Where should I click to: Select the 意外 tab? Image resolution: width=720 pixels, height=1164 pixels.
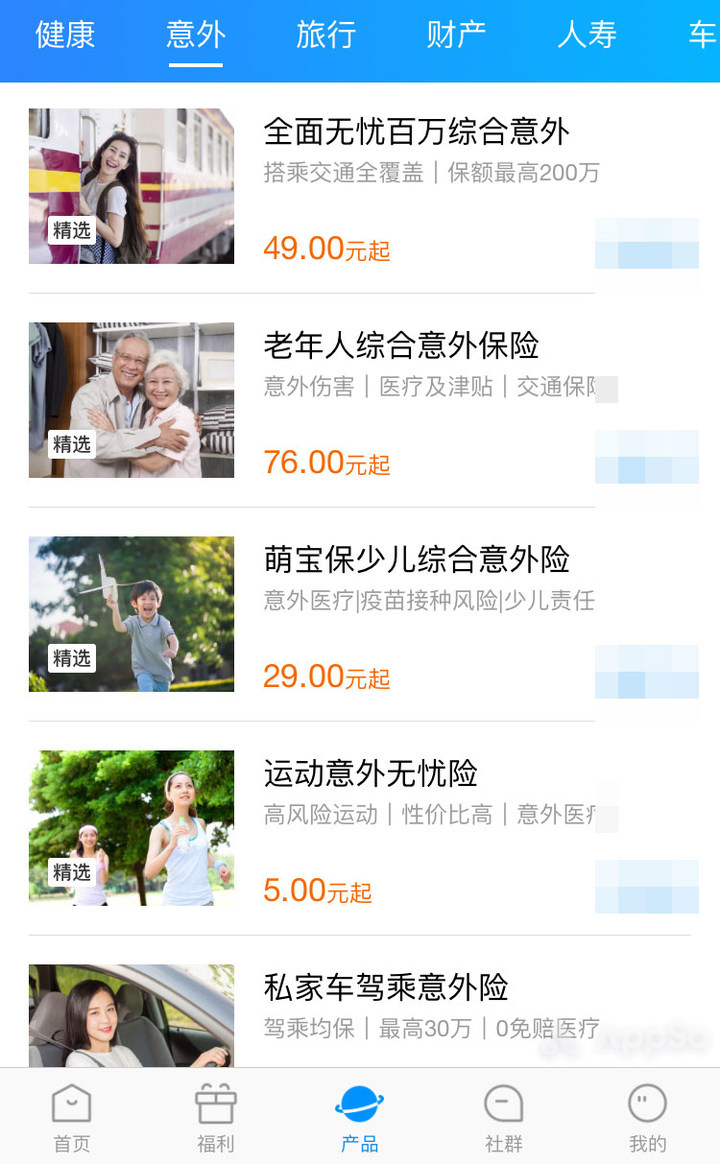[x=196, y=35]
